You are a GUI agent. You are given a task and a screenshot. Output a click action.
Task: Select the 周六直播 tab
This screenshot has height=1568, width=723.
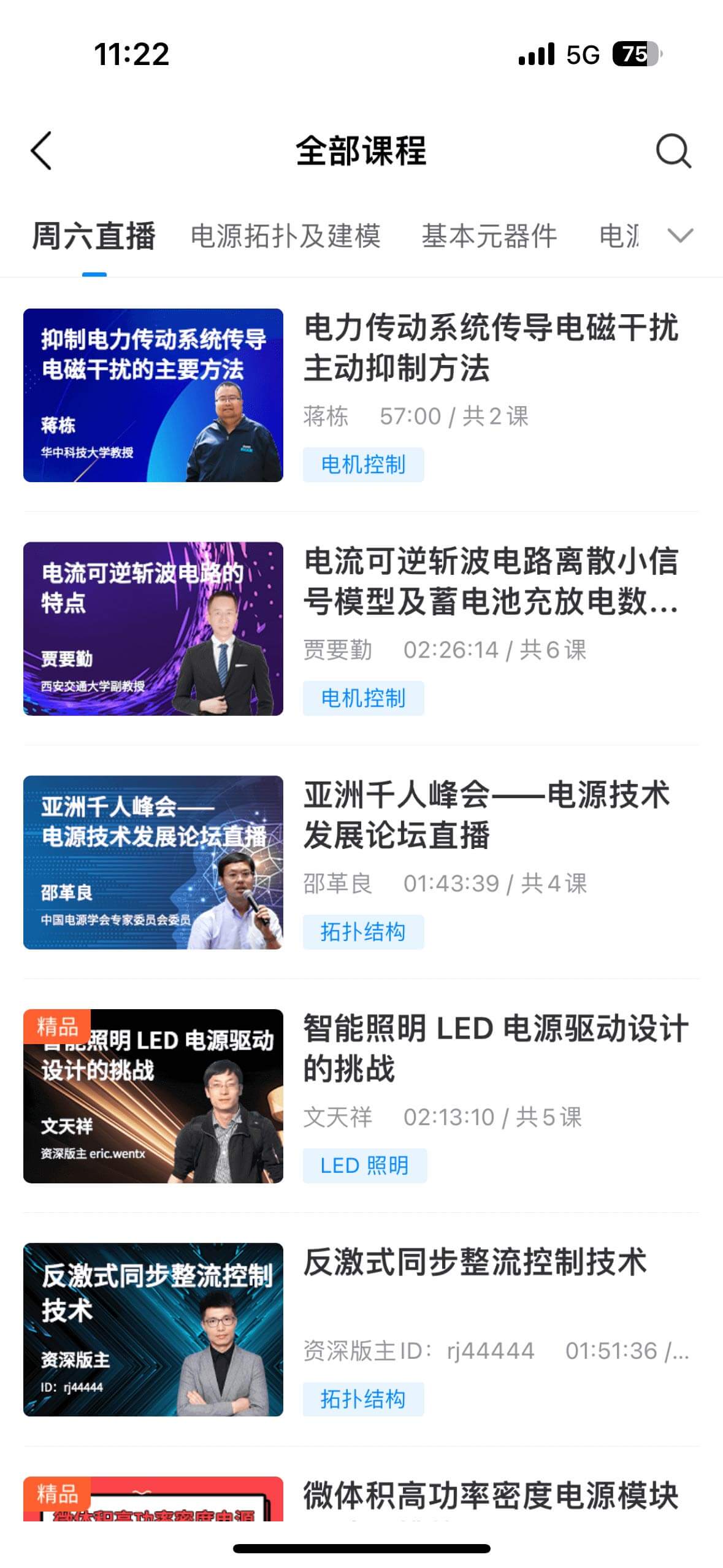click(94, 236)
